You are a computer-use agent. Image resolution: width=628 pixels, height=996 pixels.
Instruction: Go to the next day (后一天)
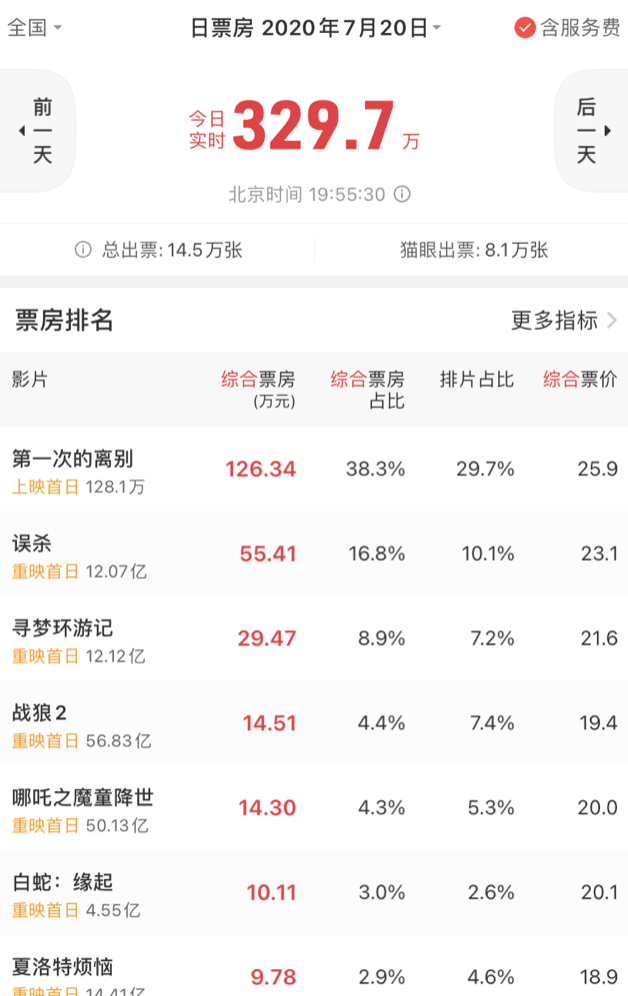coord(589,131)
